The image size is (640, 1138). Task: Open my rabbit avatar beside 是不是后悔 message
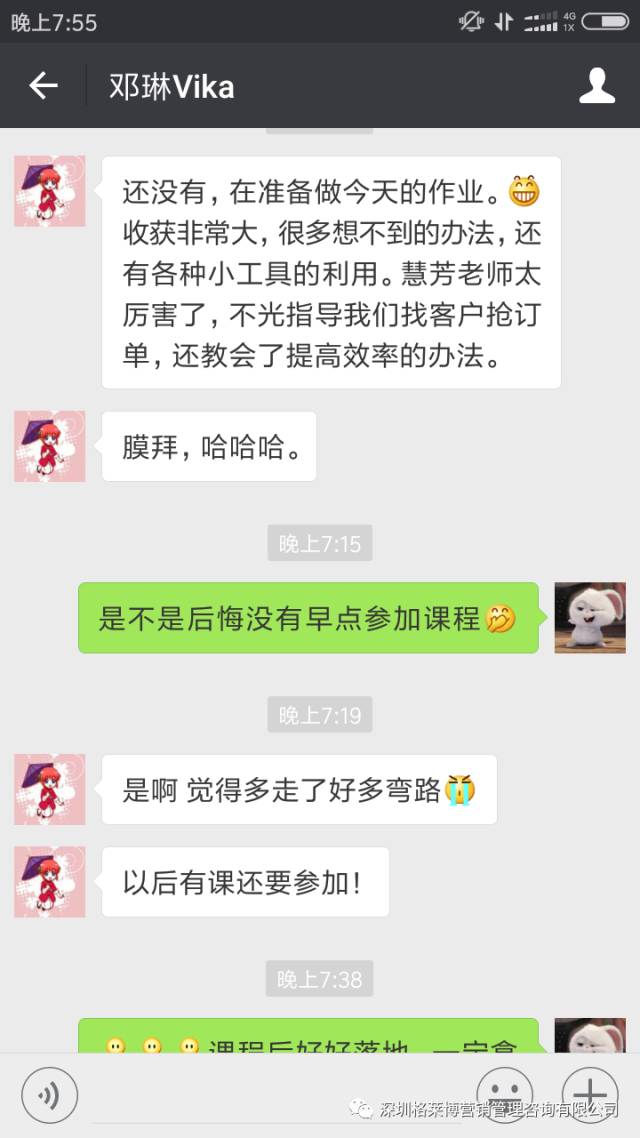pyautogui.click(x=589, y=617)
